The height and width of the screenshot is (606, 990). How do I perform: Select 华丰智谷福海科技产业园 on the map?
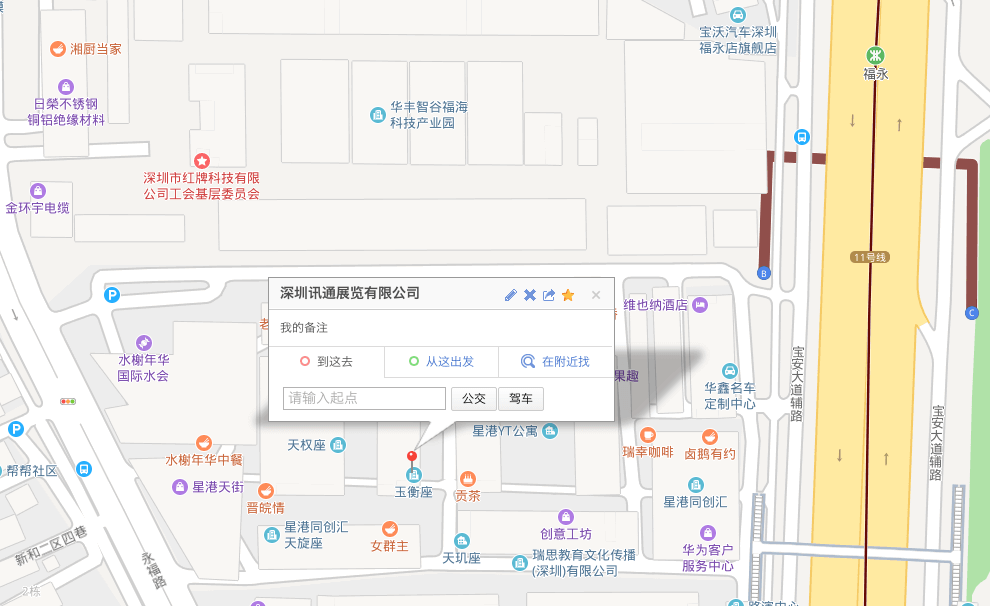378,114
